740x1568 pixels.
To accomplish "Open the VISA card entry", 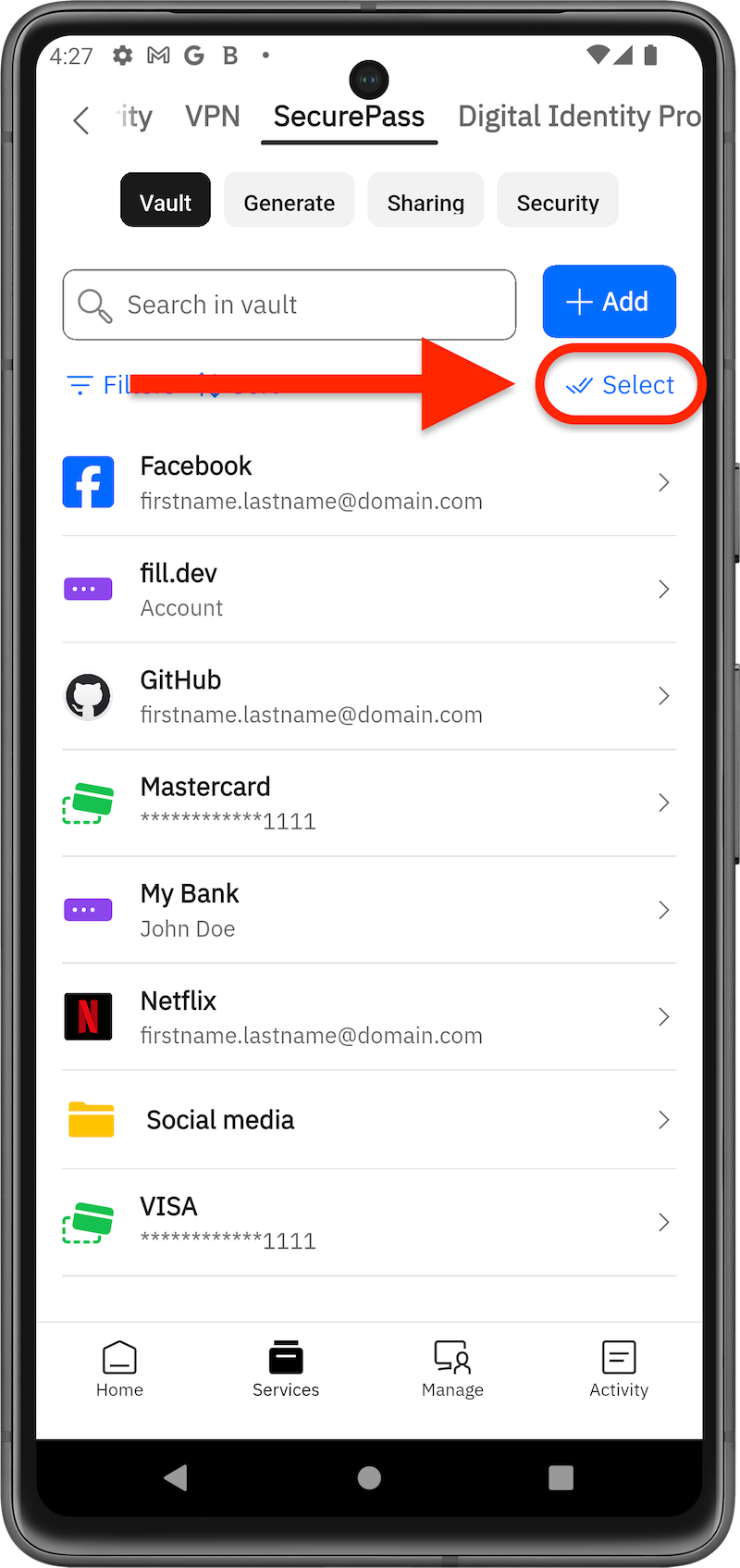I will click(368, 1223).
